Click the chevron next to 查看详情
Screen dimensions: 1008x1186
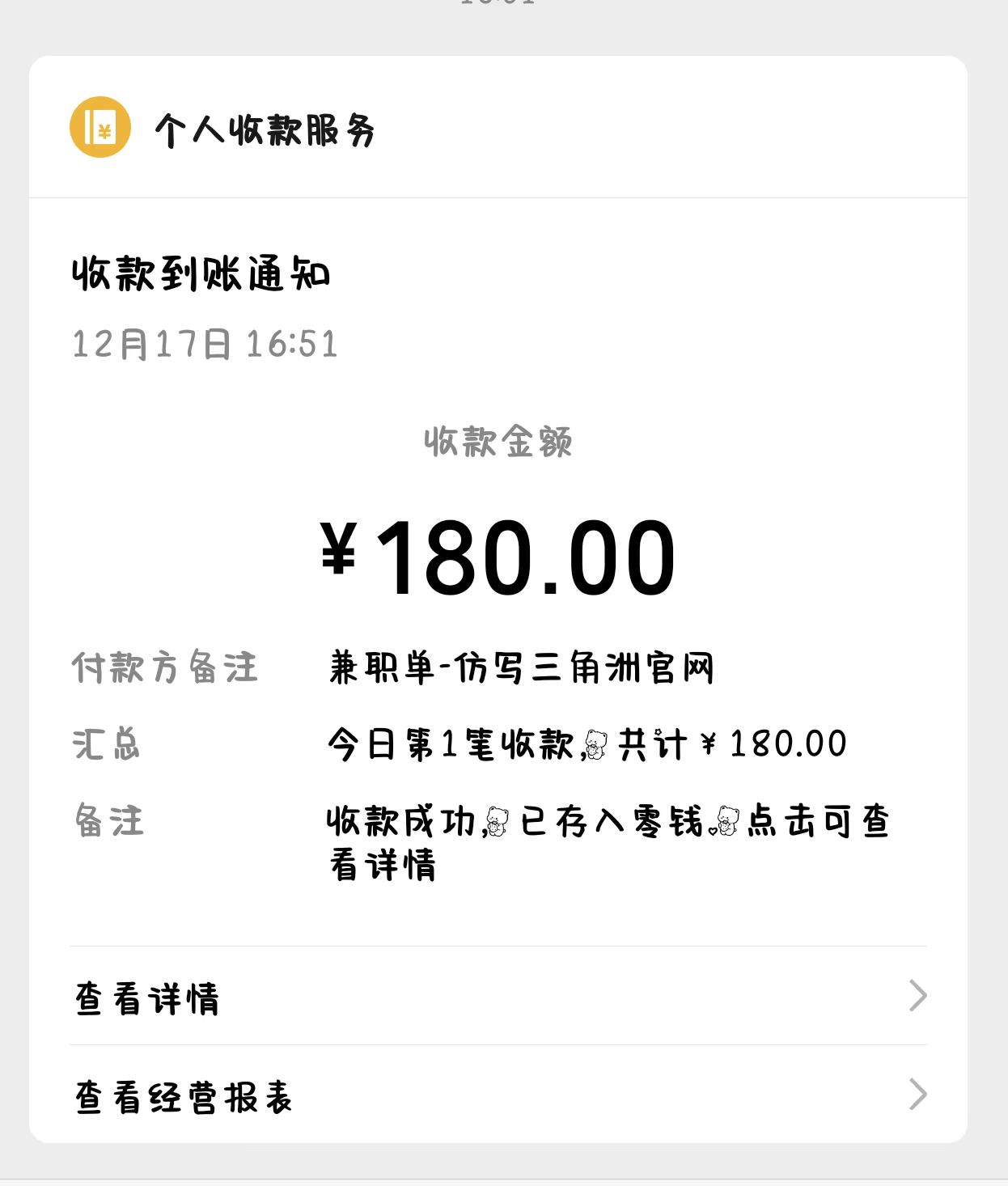tap(917, 997)
